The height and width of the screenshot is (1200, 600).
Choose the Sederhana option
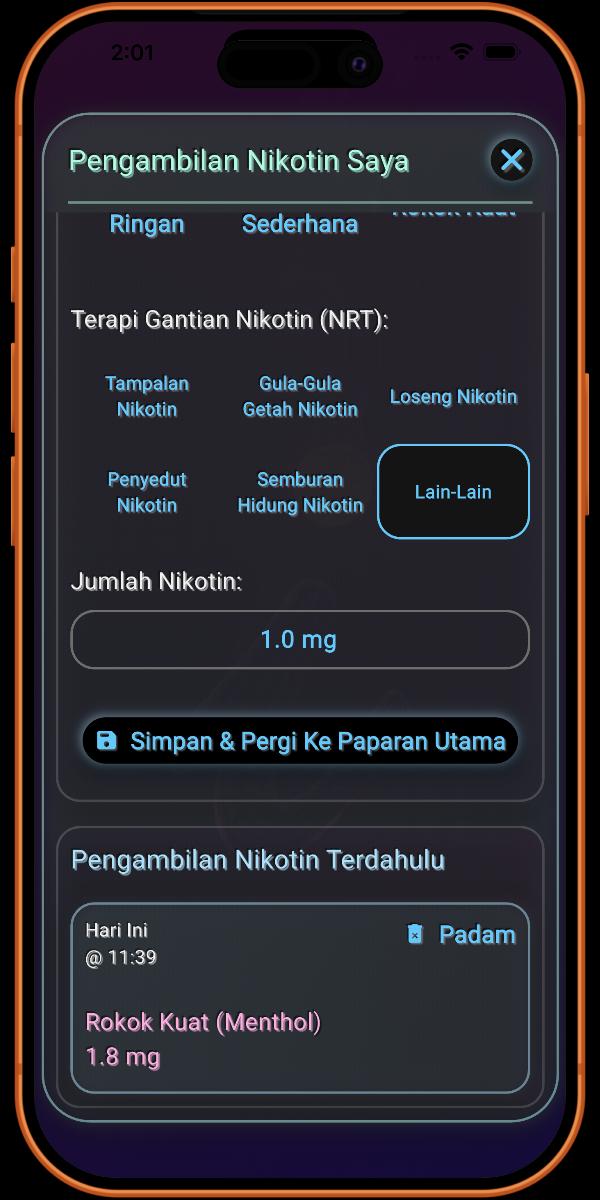[300, 224]
